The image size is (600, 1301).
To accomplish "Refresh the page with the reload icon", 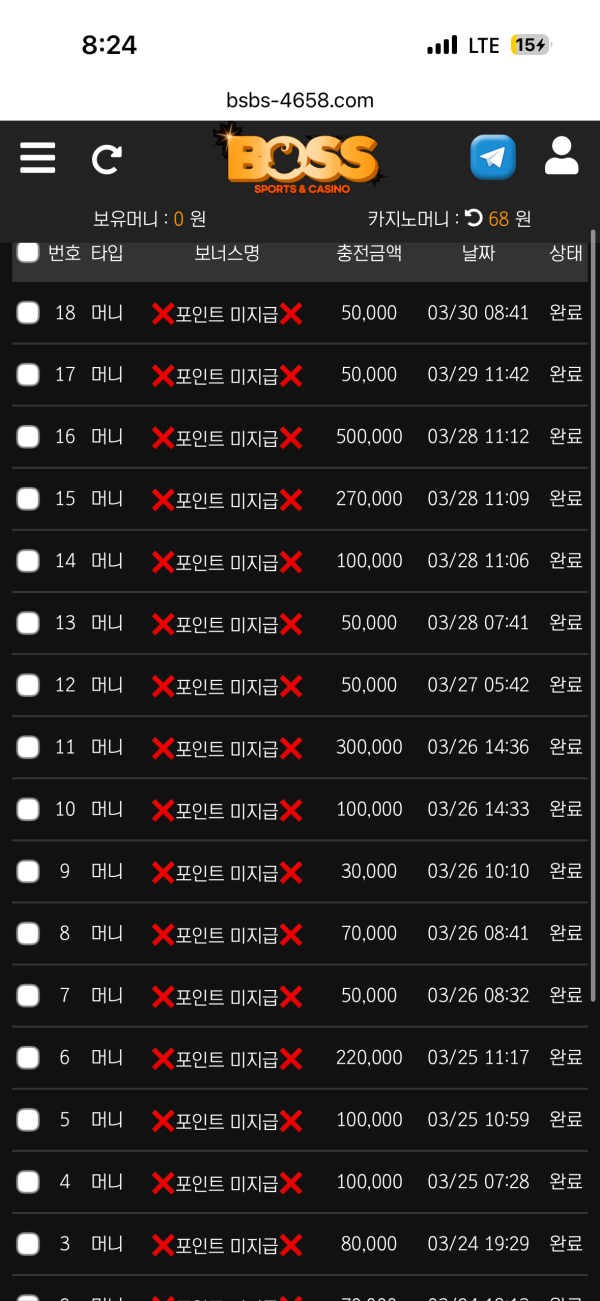I will point(107,159).
